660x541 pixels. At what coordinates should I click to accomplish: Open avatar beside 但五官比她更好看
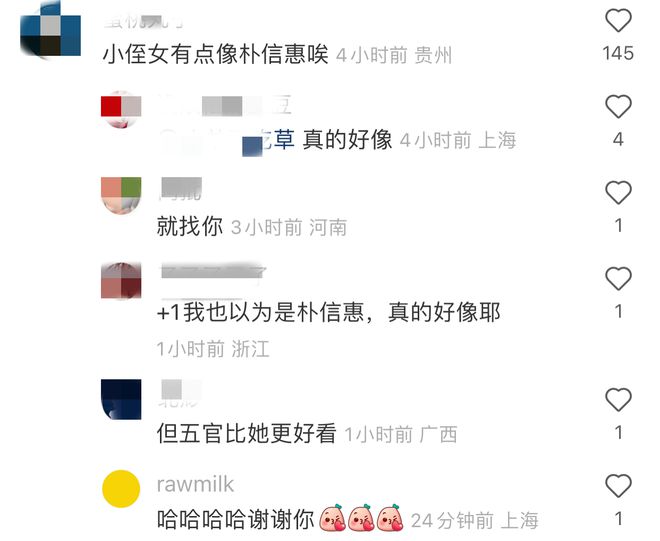[122, 400]
